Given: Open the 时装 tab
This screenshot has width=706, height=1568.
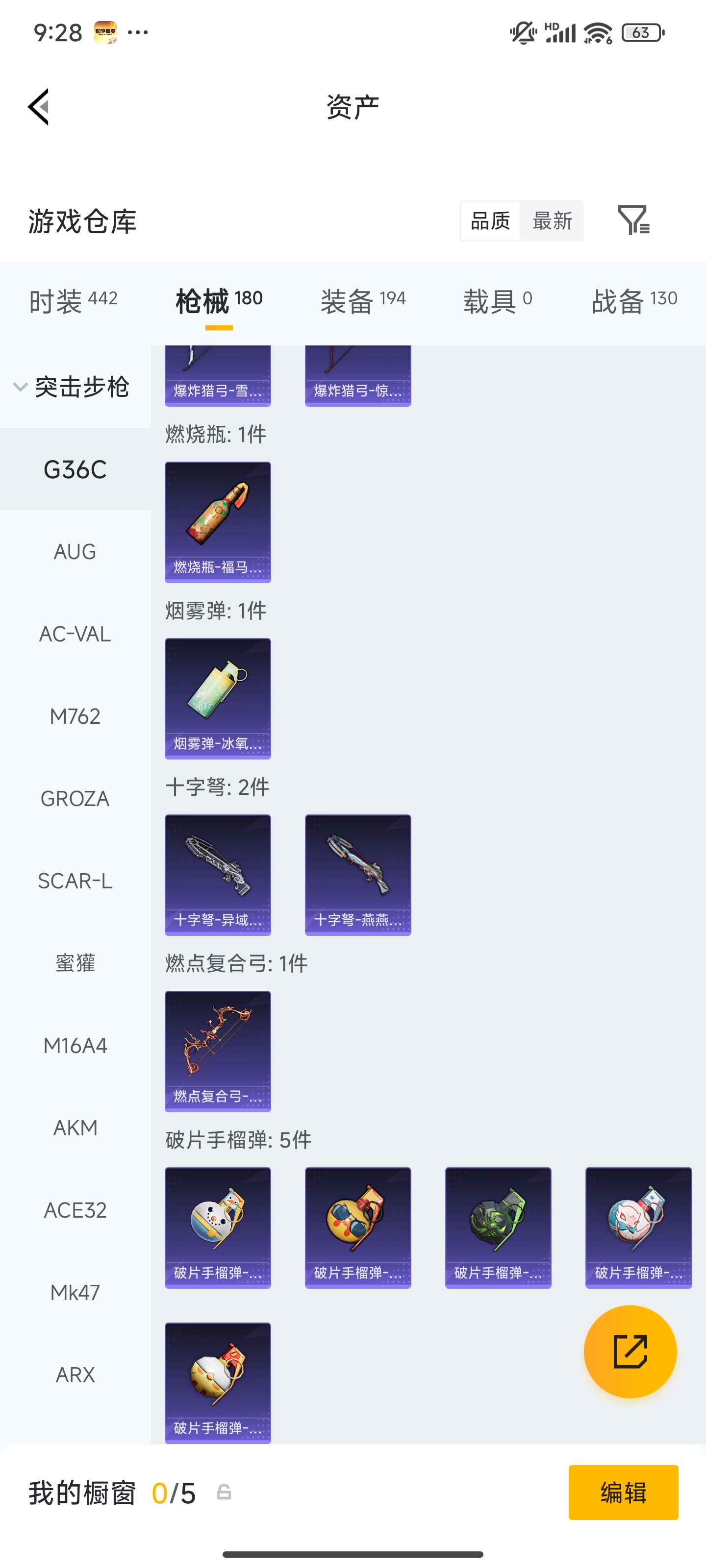Looking at the screenshot, I should click(73, 299).
